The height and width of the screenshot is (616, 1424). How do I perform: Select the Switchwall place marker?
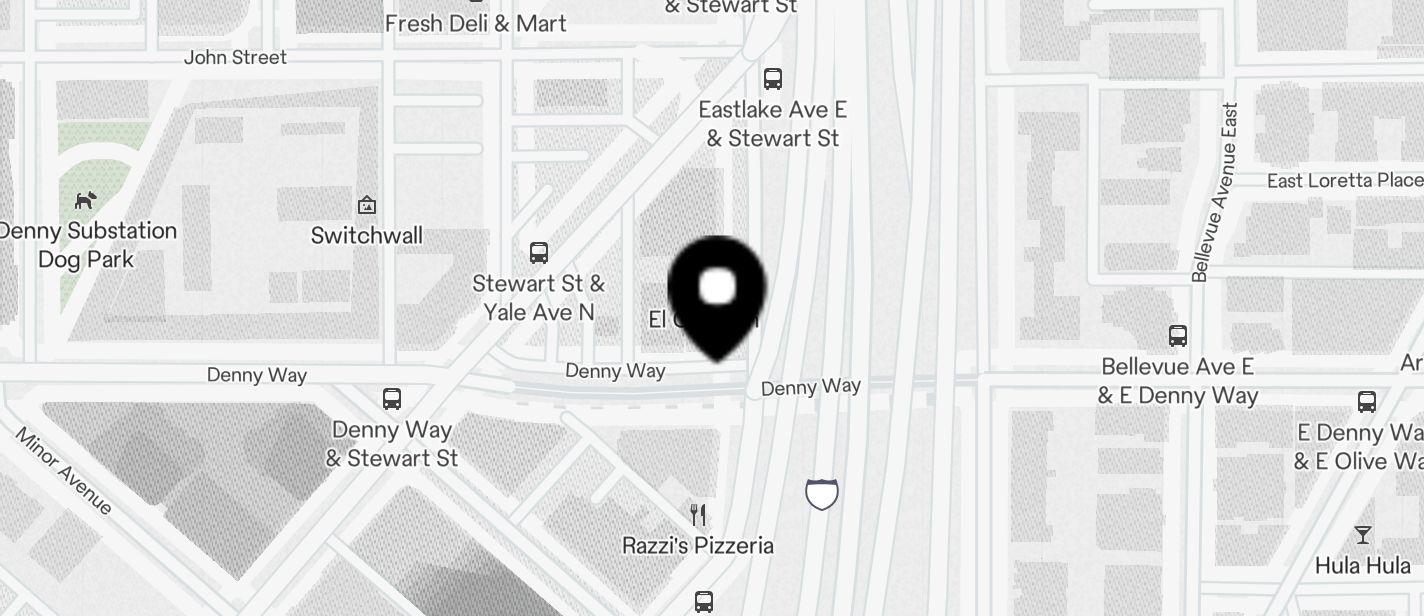[x=367, y=206]
